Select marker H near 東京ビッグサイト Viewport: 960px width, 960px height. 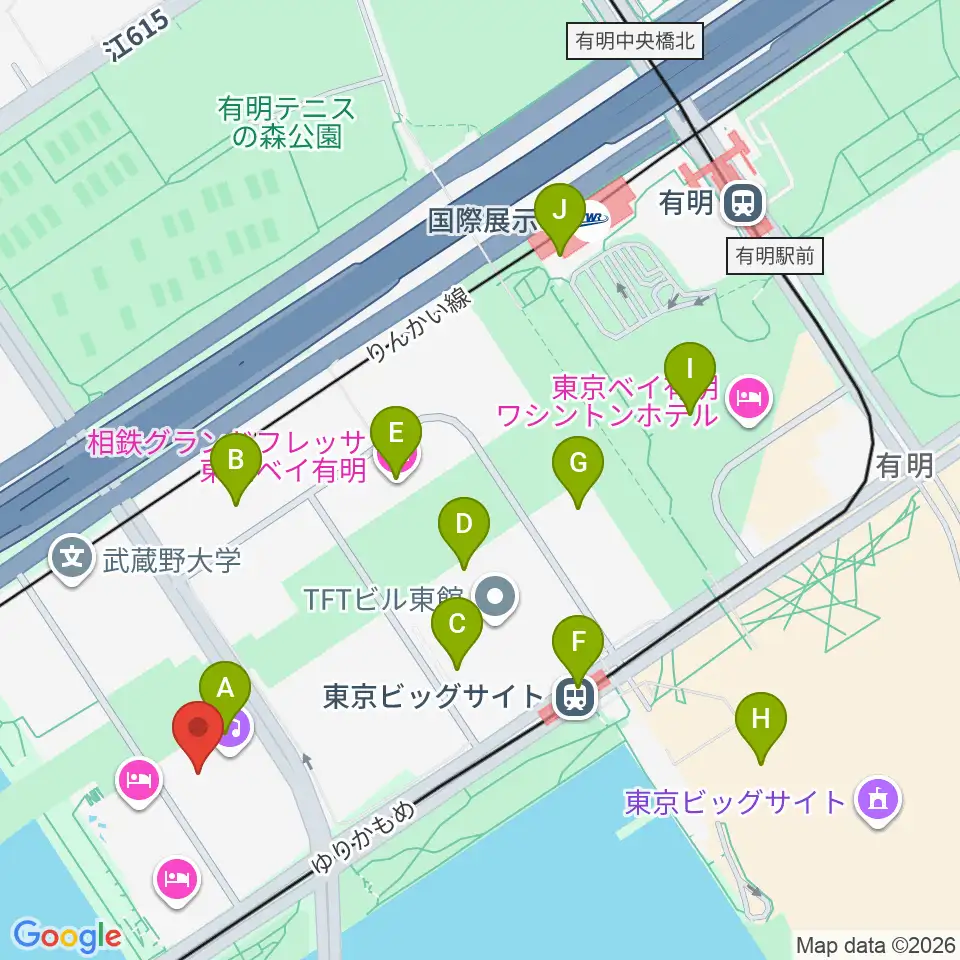click(x=760, y=719)
